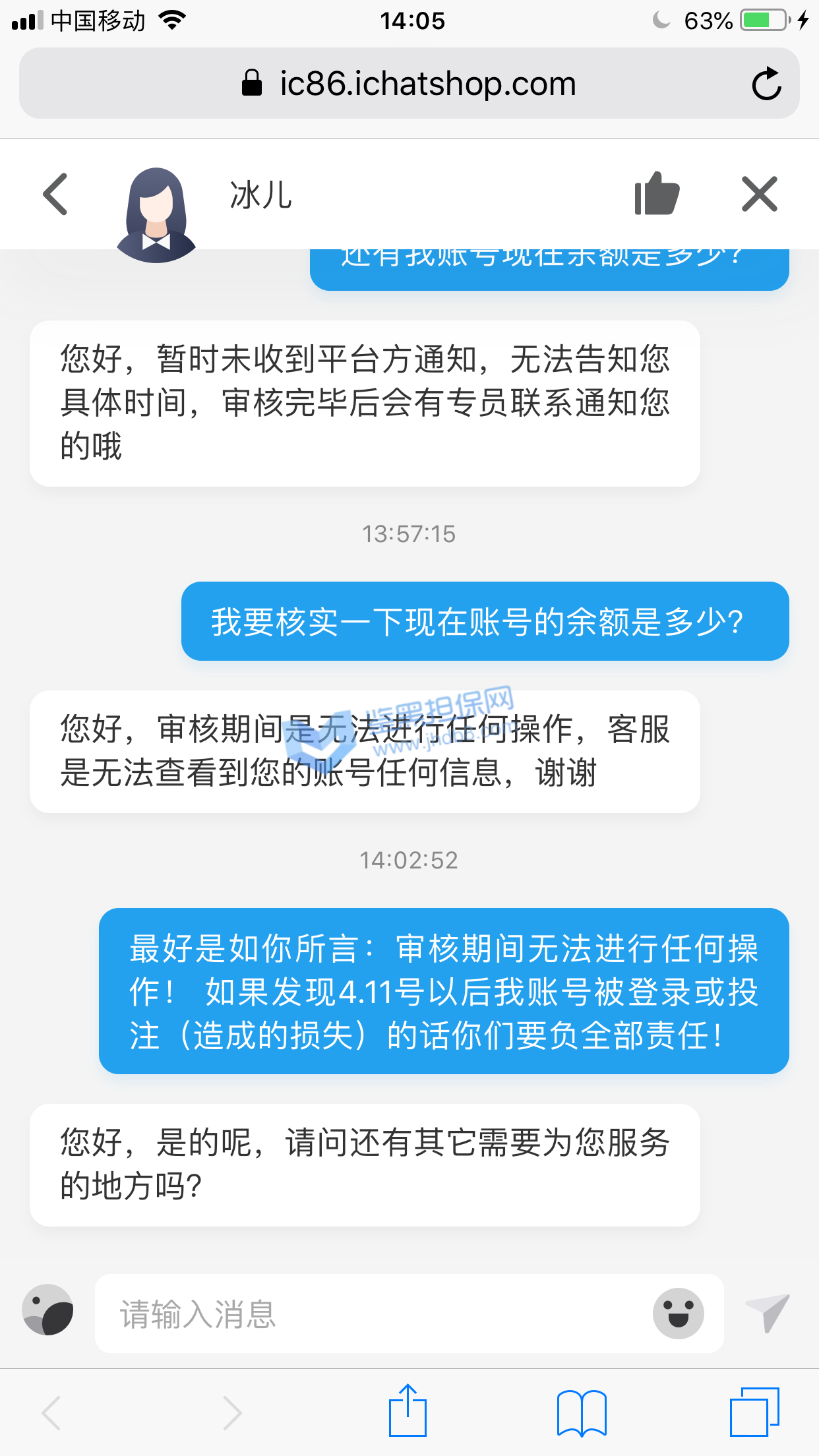Tap the round icon left of message box
This screenshot has width=819, height=1456.
click(x=48, y=1310)
